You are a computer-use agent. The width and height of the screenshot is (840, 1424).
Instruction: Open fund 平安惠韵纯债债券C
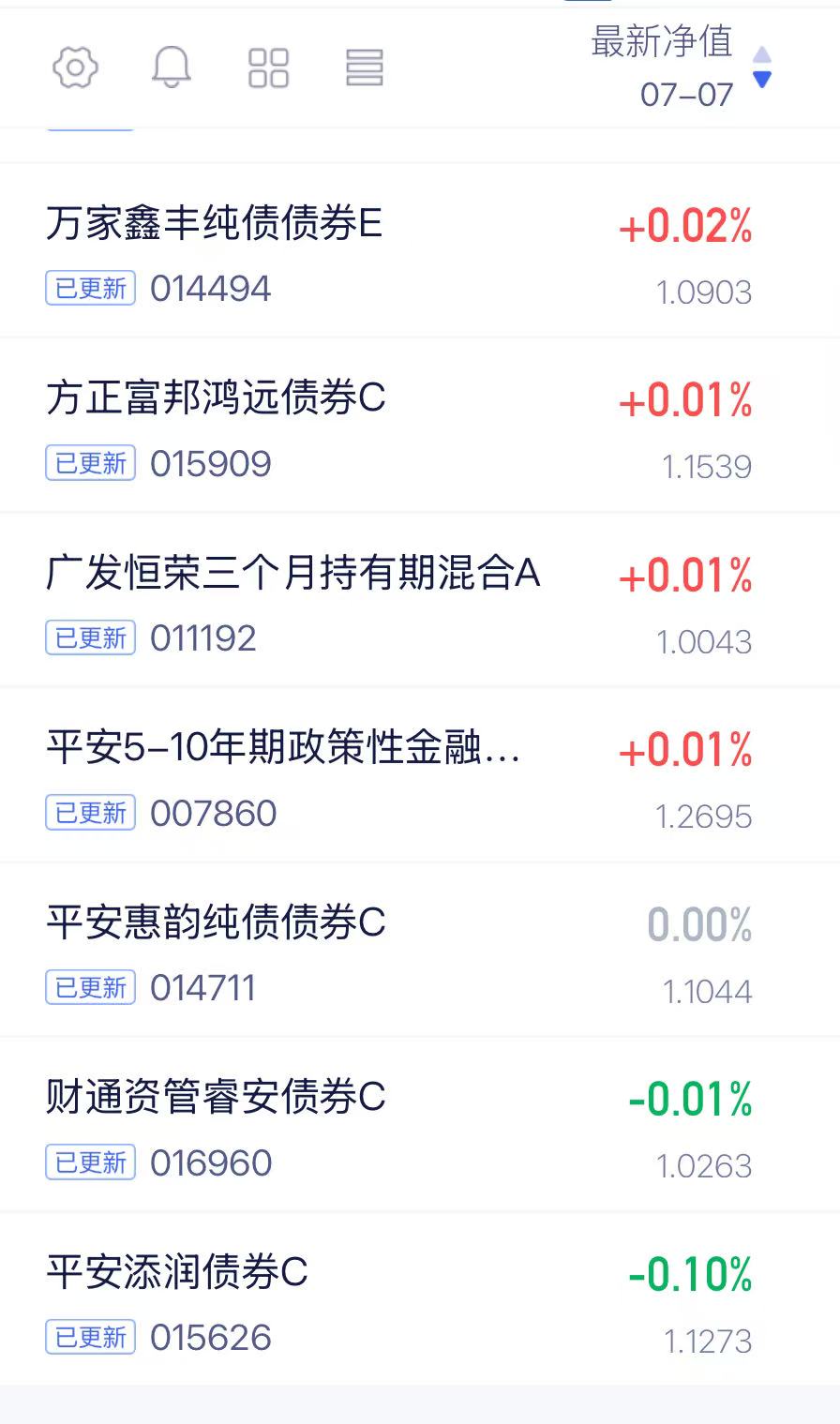(420, 951)
